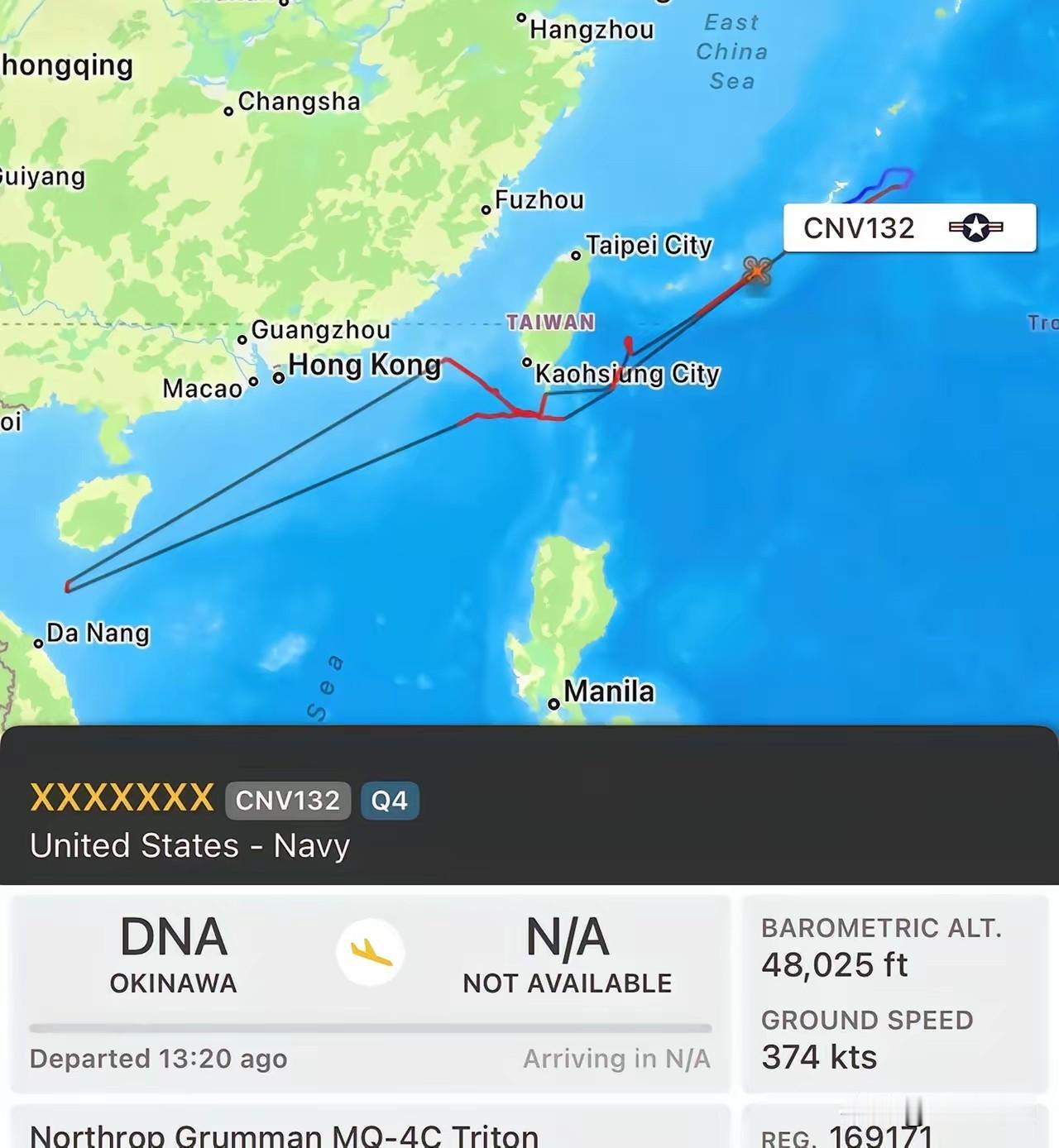Open the CNV132 callsign label on map
This screenshot has width=1059, height=1148.
908,227
